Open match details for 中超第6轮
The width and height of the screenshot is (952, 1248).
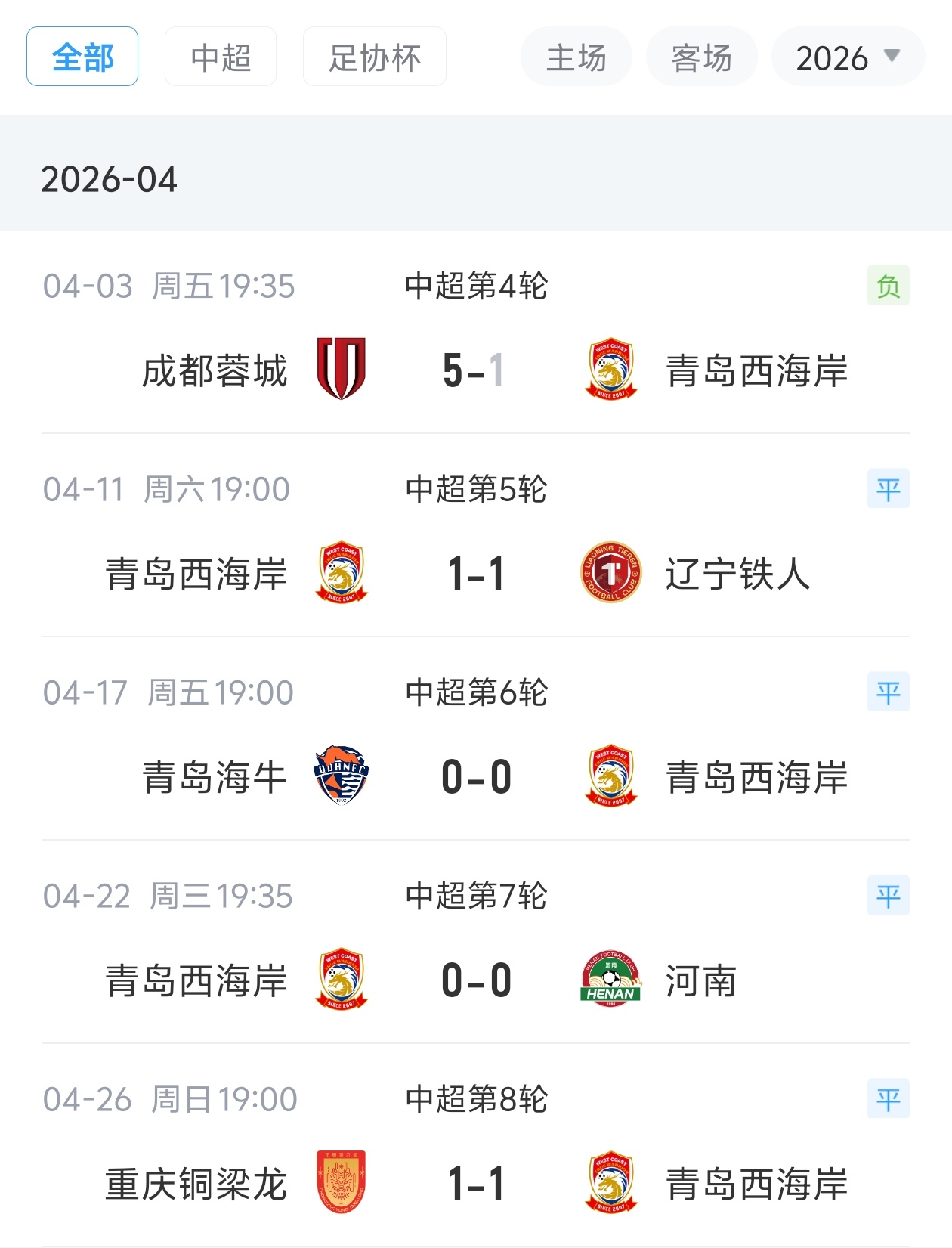[474, 692]
